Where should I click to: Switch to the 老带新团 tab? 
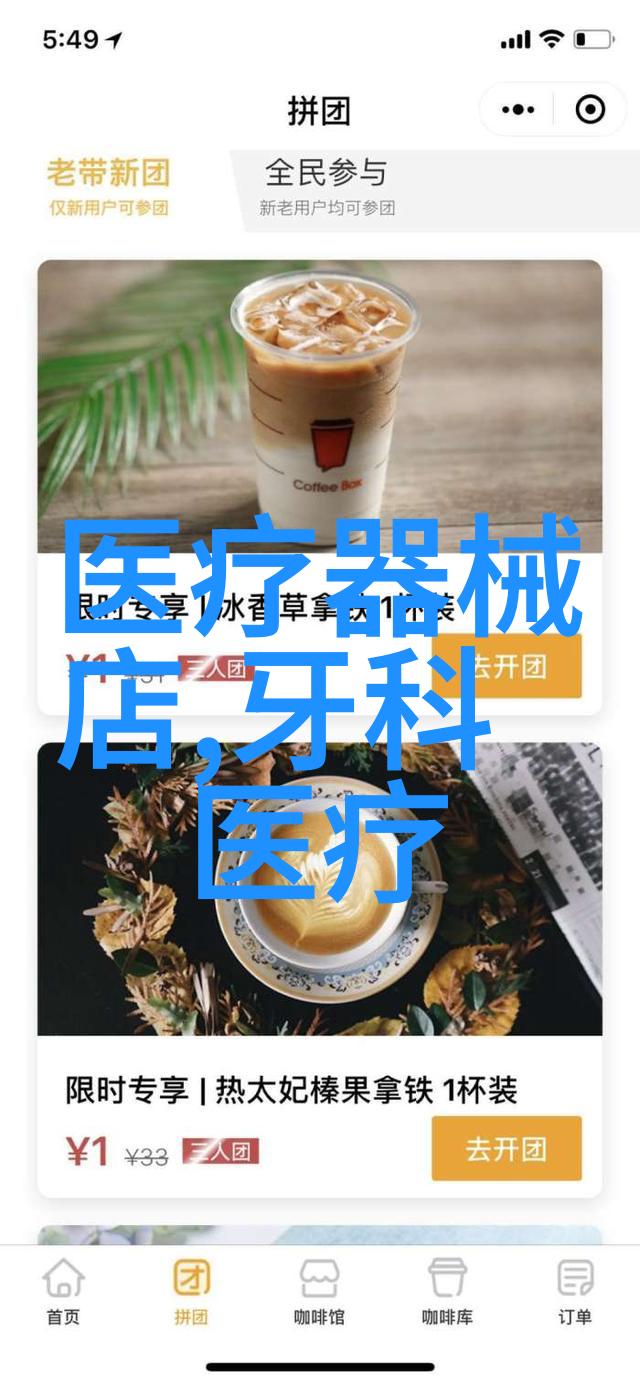click(x=108, y=187)
